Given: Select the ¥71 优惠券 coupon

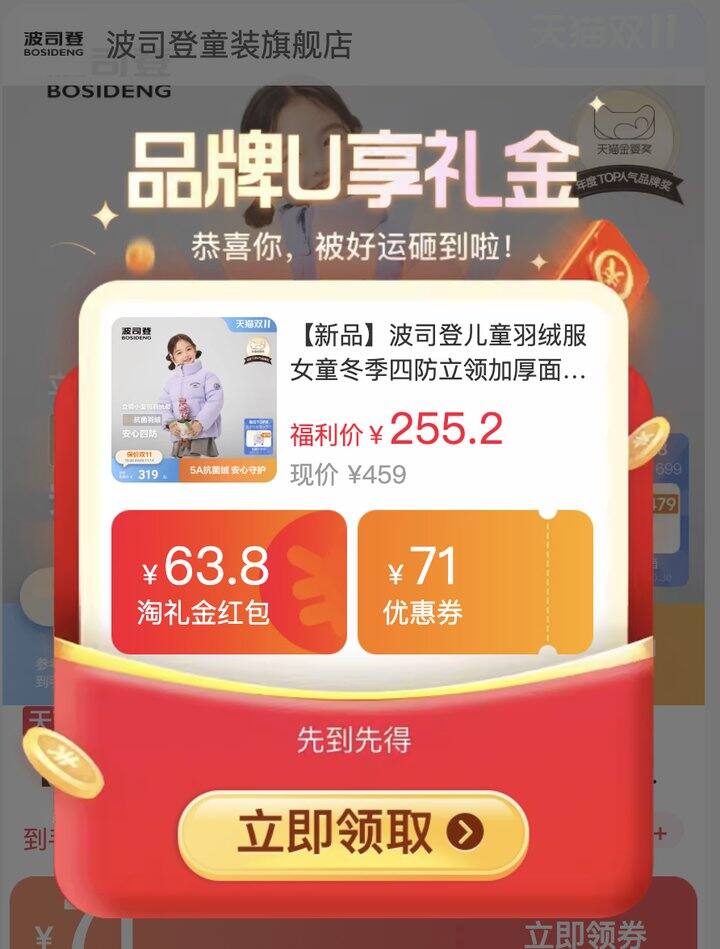Looking at the screenshot, I should pyautogui.click(x=474, y=582).
